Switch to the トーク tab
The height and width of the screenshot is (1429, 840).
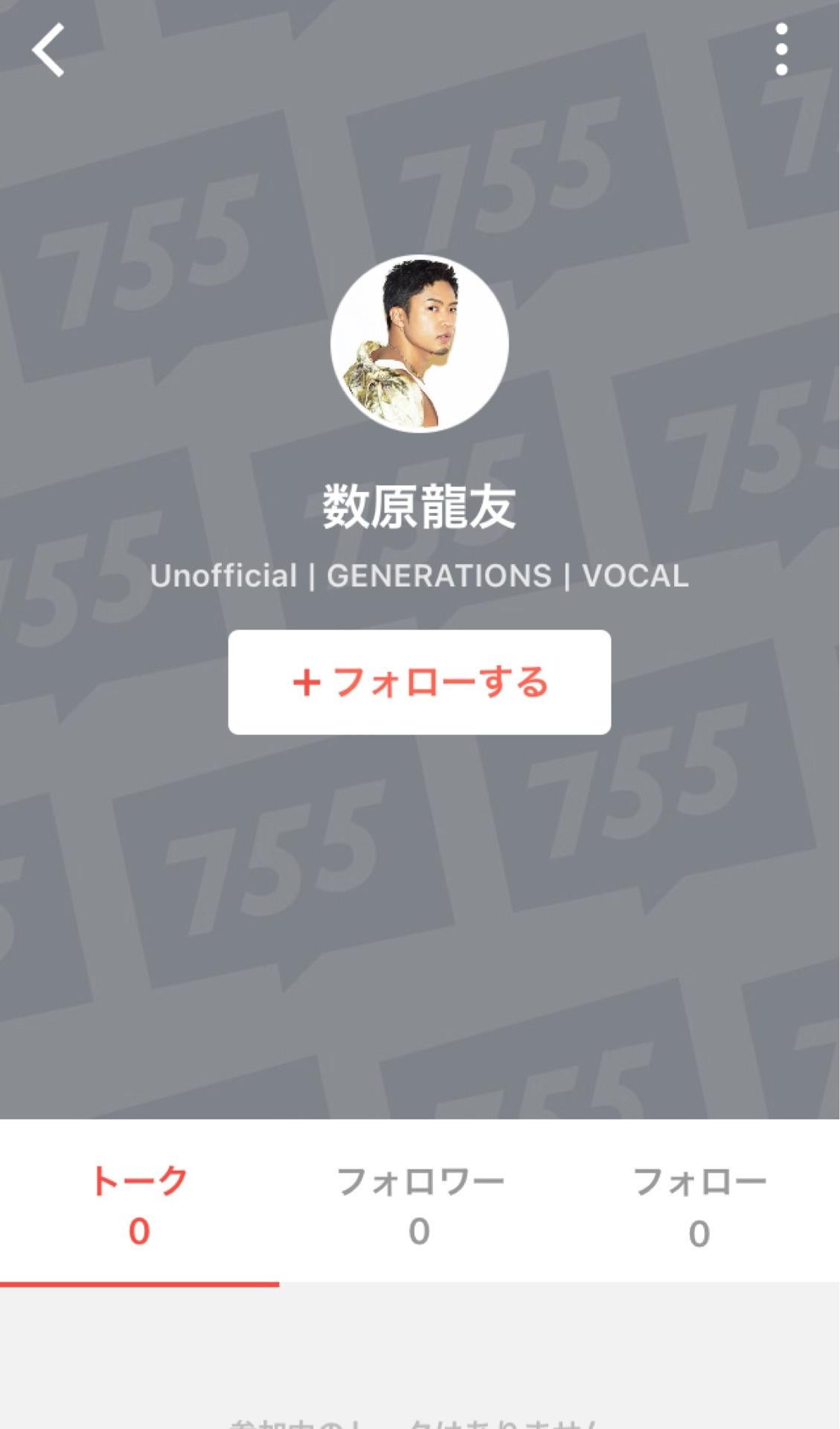coord(139,1203)
